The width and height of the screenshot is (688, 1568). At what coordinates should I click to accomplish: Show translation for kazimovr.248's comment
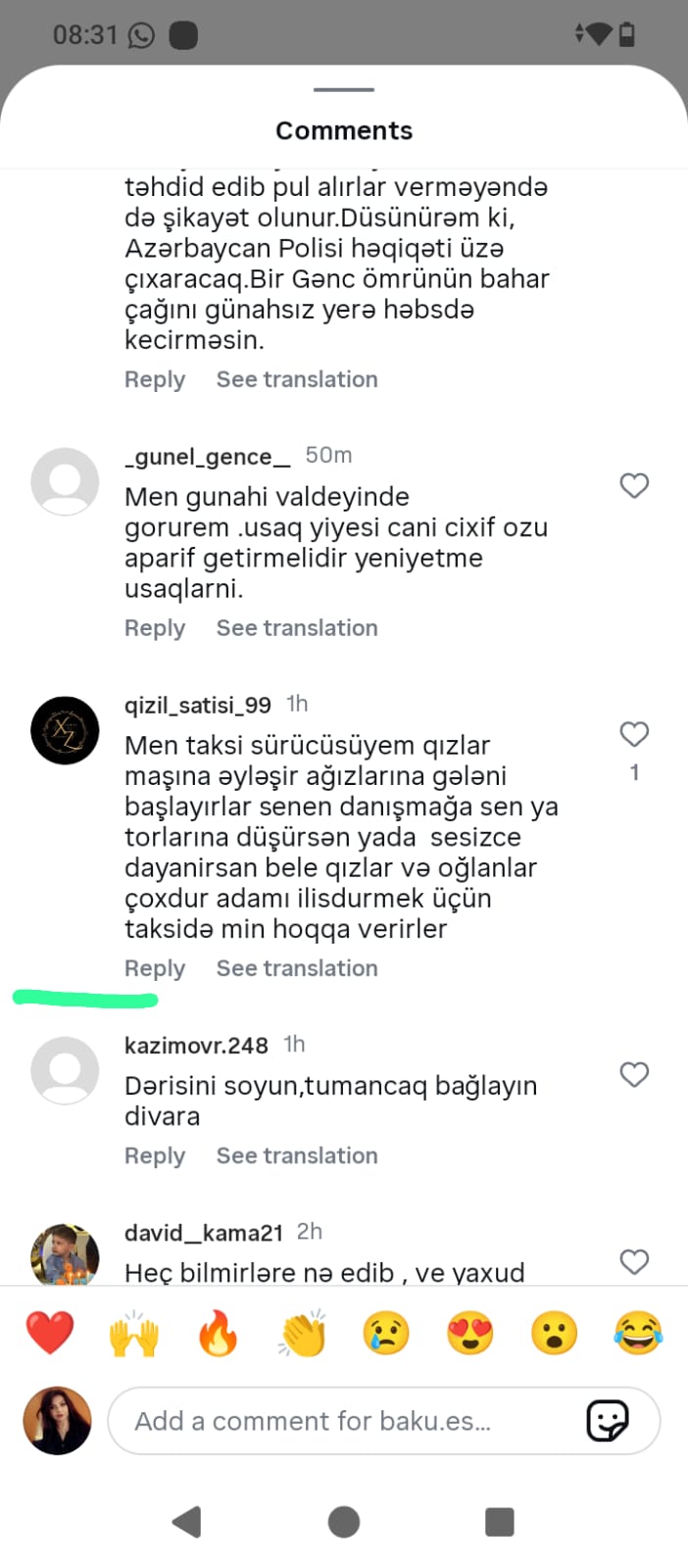tap(297, 1156)
